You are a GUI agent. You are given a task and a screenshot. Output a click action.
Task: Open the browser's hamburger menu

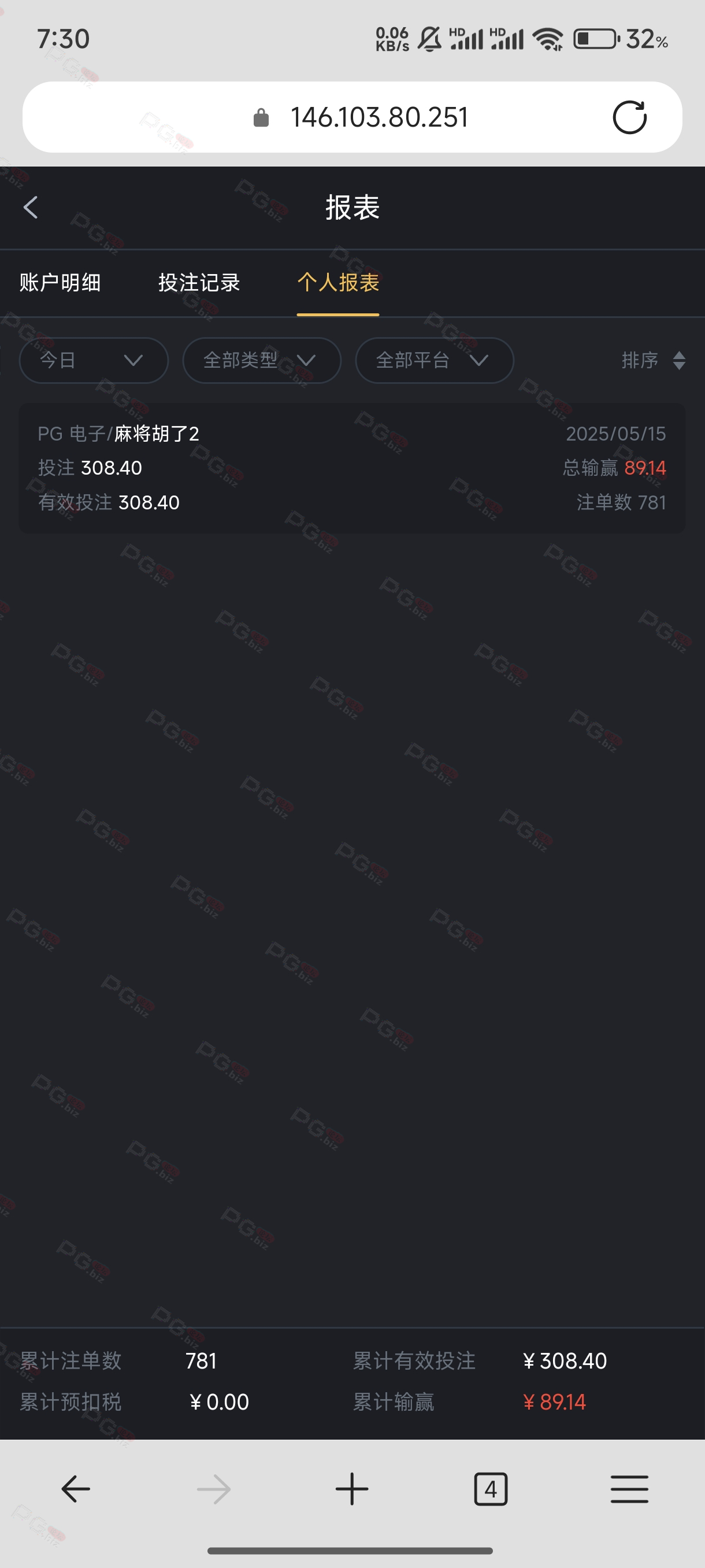click(x=629, y=1489)
